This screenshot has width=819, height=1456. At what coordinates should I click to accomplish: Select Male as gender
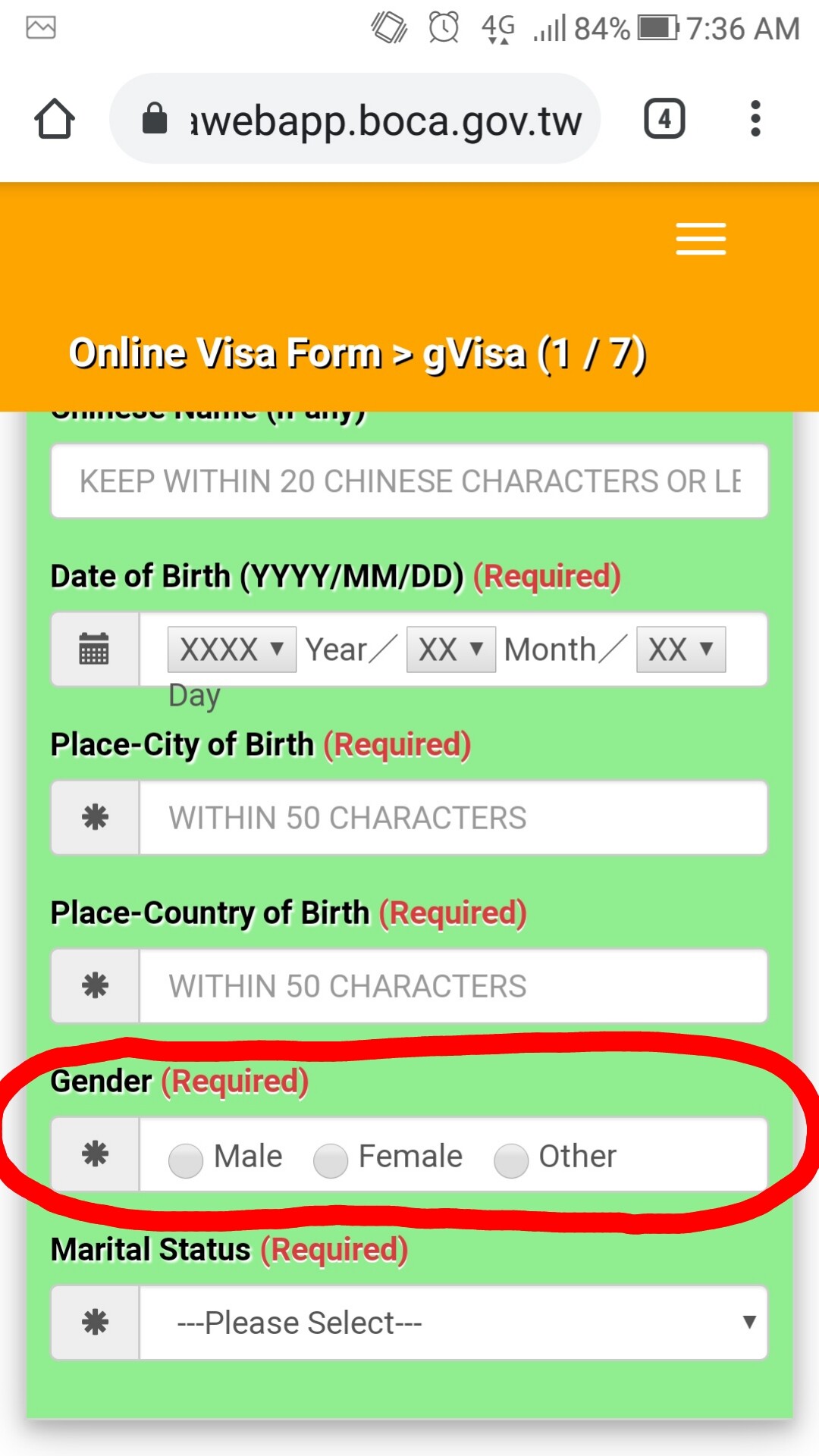(x=186, y=1160)
